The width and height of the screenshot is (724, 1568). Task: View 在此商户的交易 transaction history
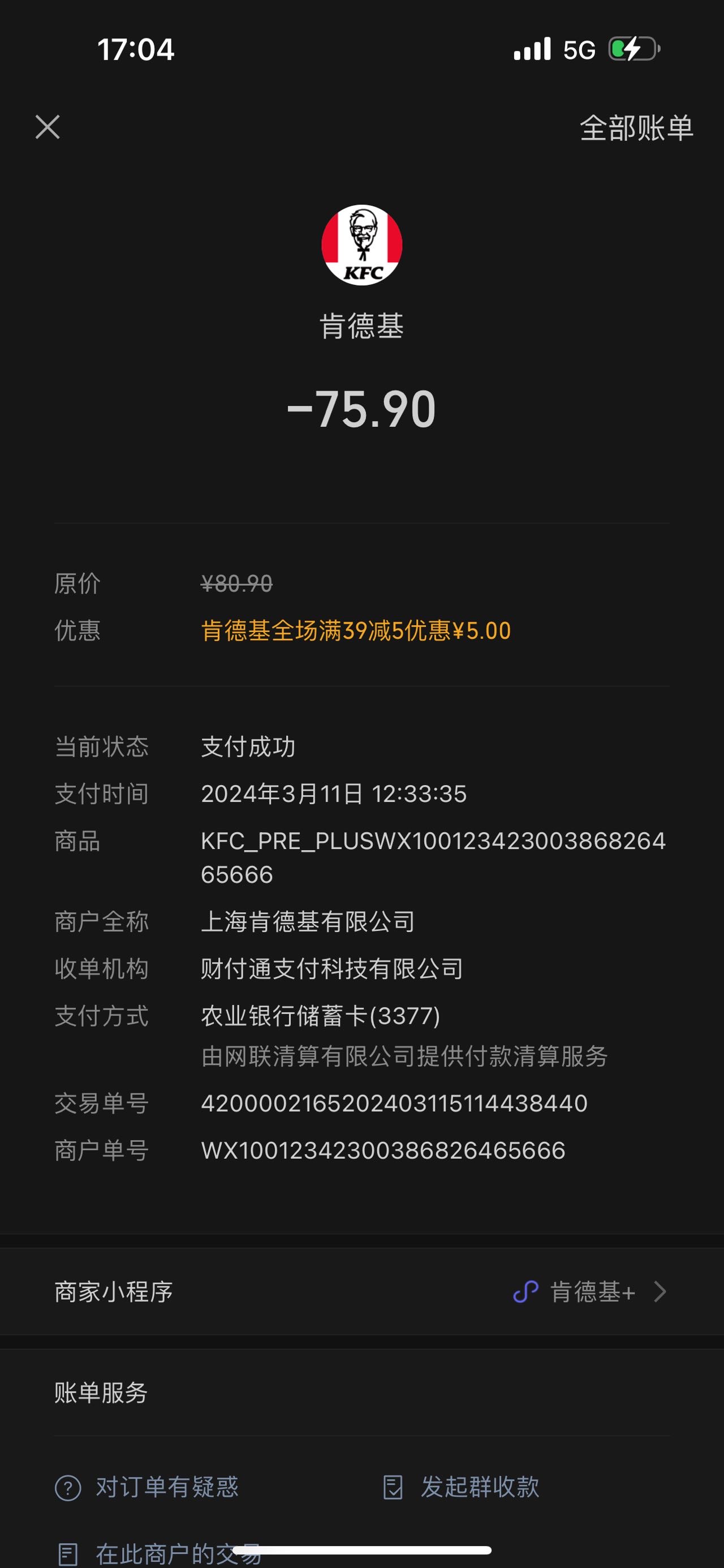coord(158,1553)
